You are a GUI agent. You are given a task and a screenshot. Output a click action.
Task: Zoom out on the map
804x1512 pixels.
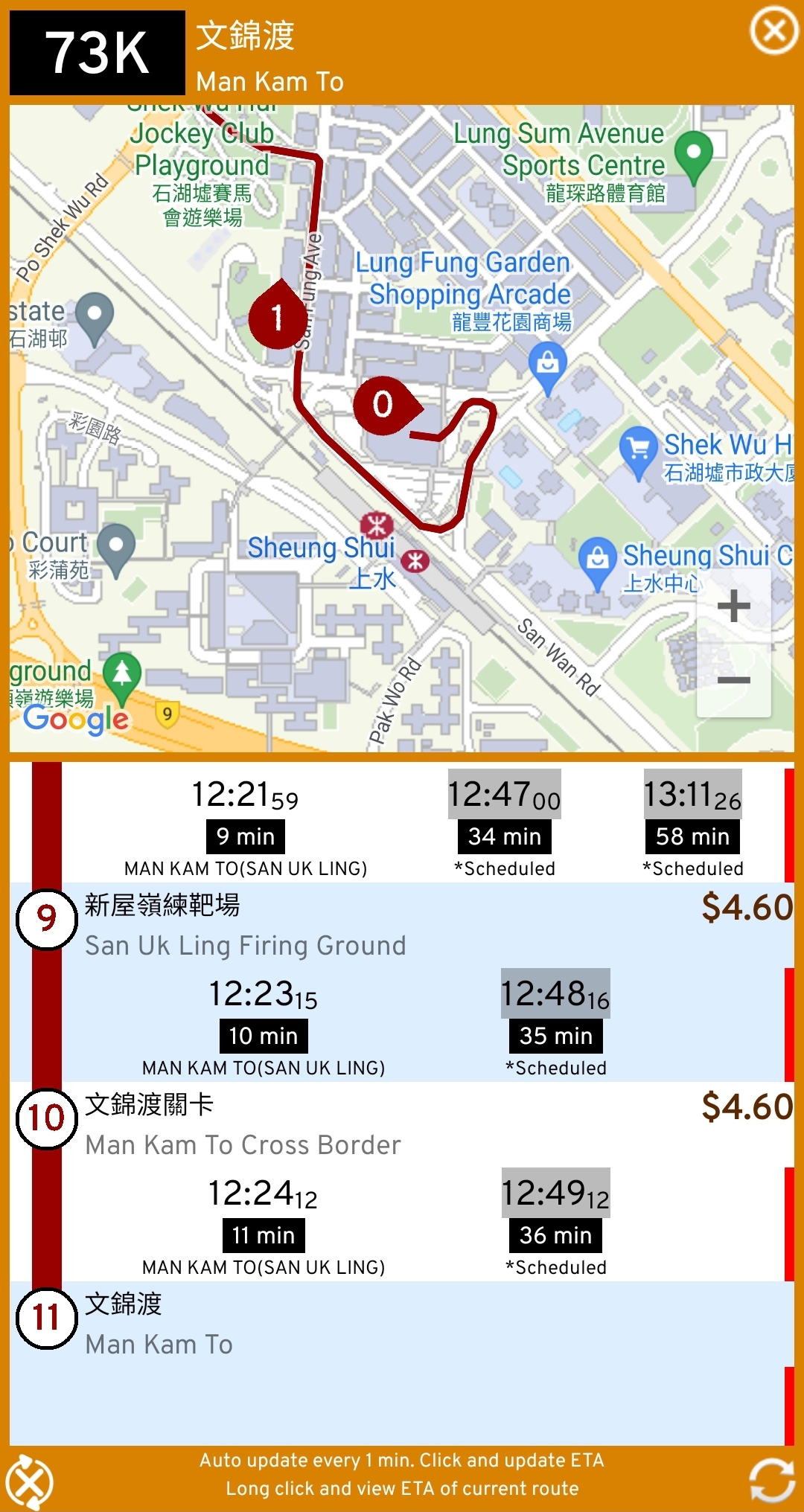tap(733, 680)
